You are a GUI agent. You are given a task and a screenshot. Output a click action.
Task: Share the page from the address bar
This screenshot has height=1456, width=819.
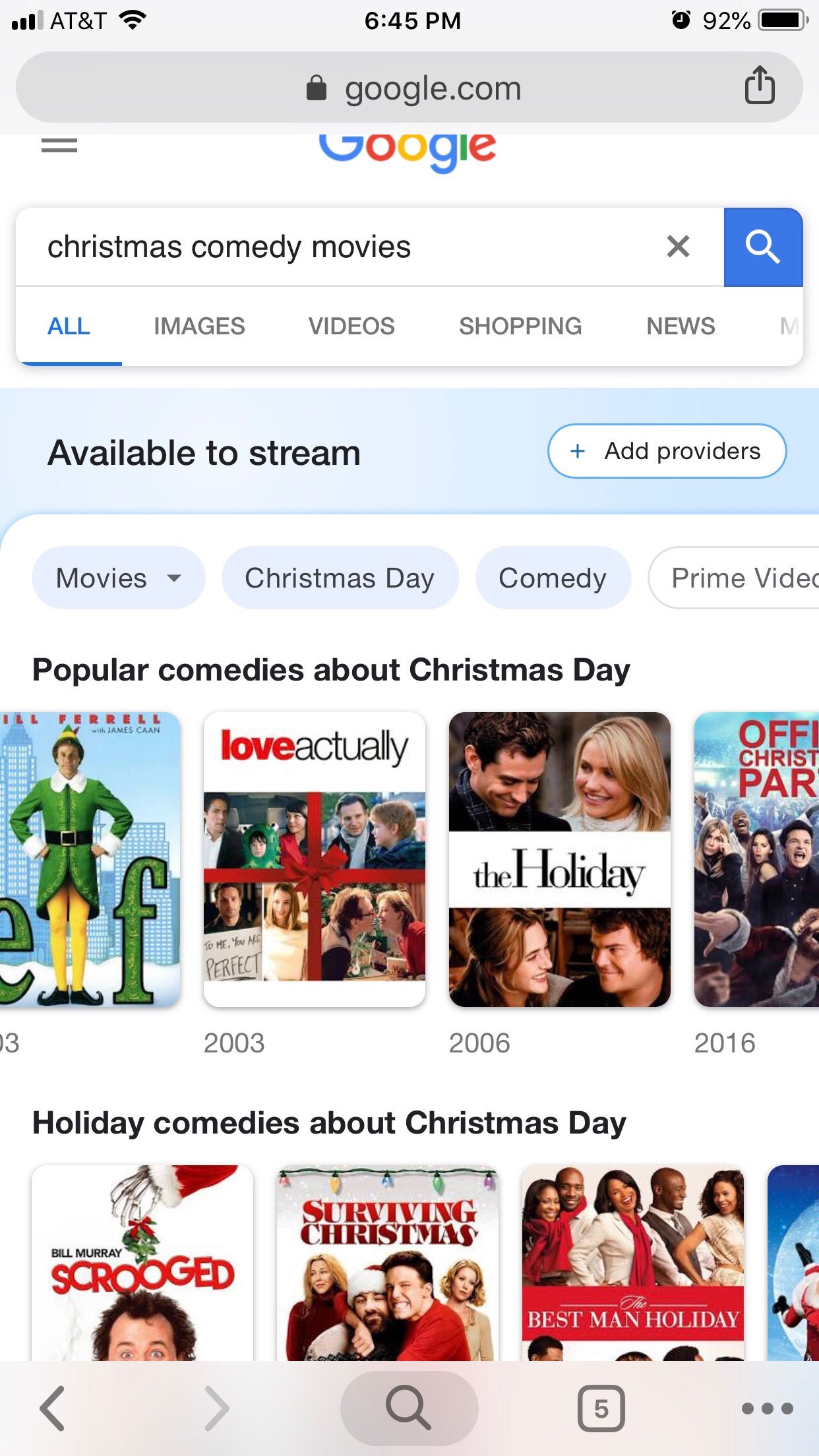[759, 86]
